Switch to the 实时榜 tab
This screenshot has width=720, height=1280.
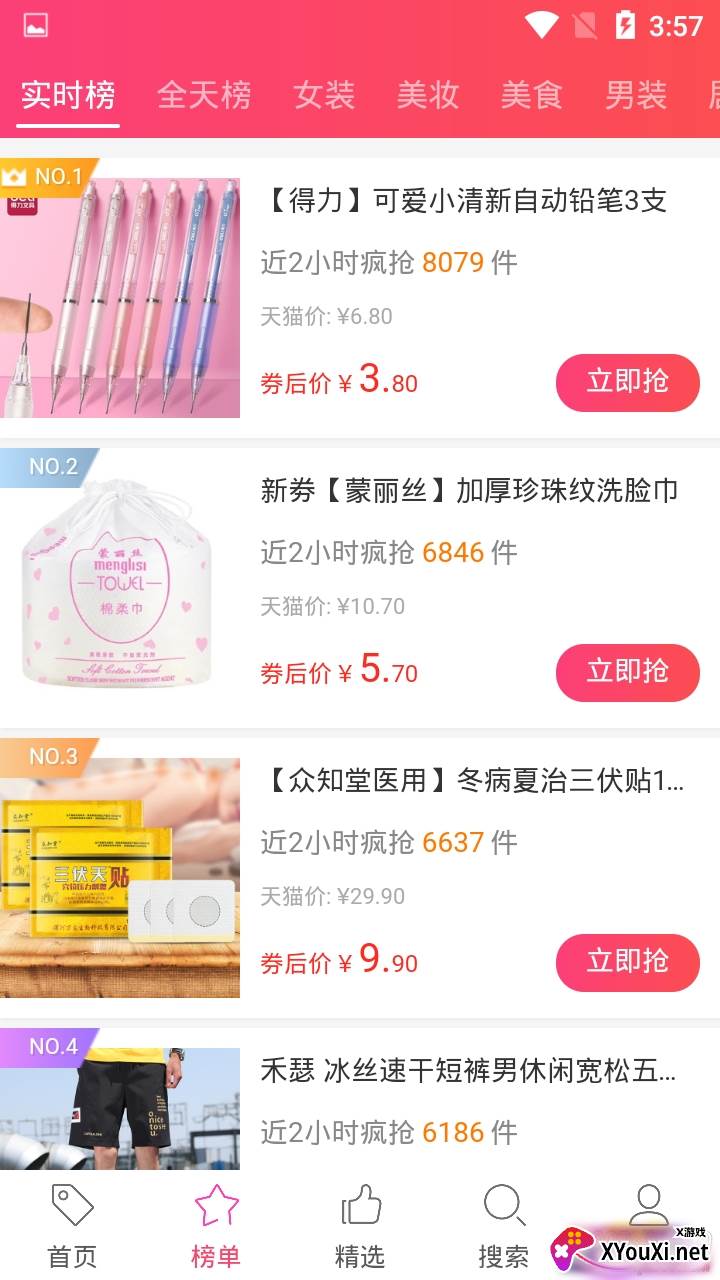point(68,96)
